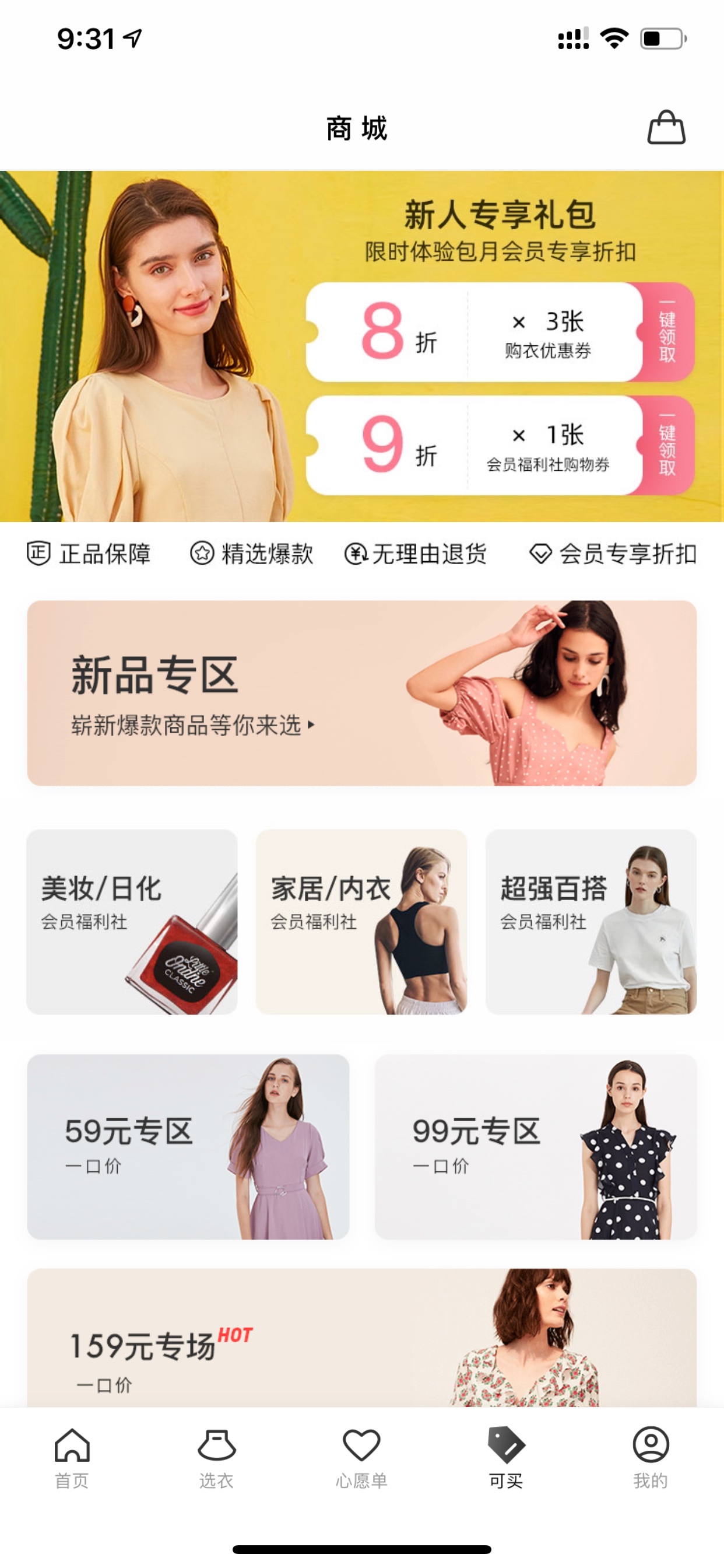The height and width of the screenshot is (1568, 724).
Task: Open the 家居/内衣 category card
Action: [361, 922]
